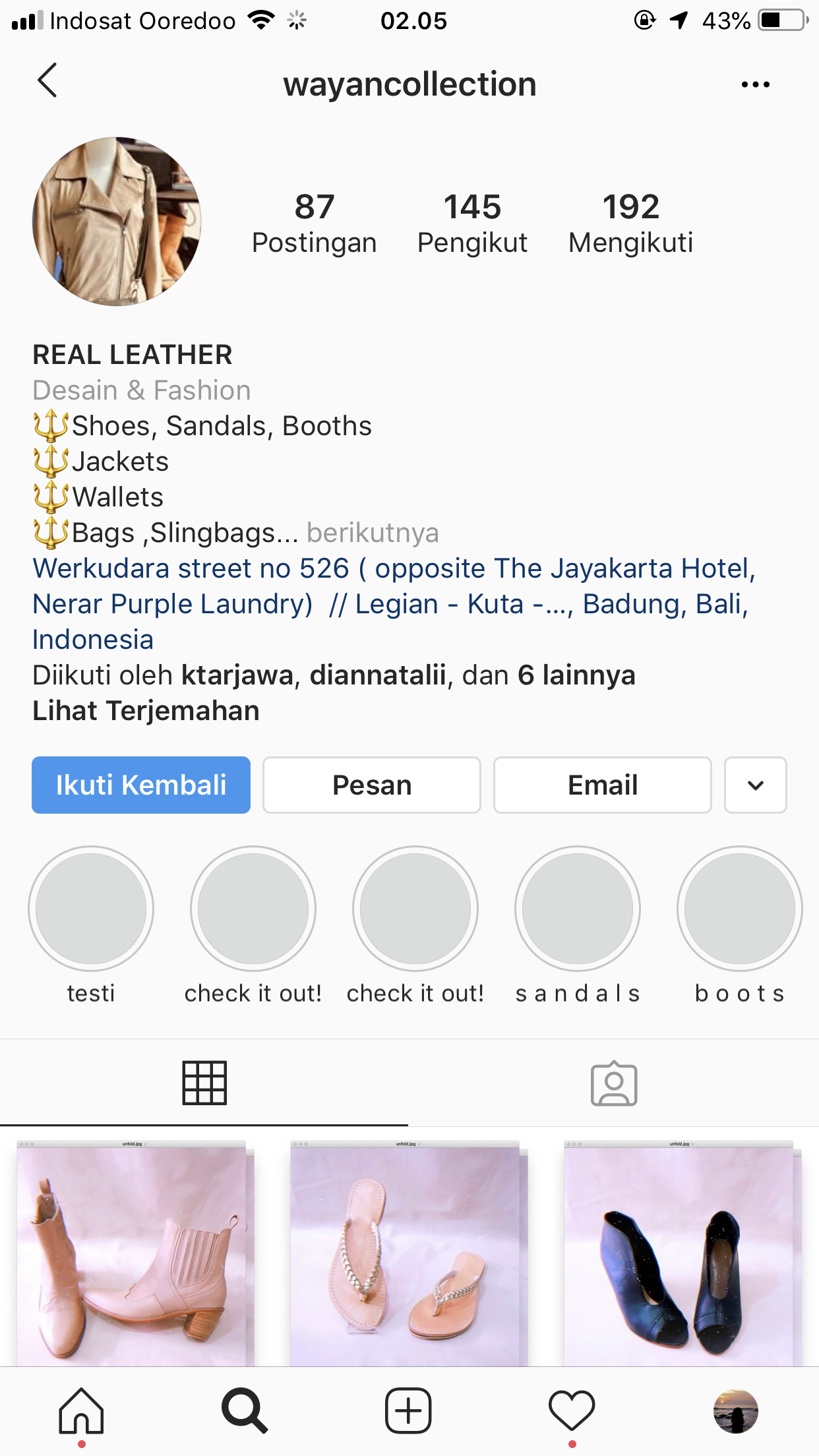The height and width of the screenshot is (1456, 819).
Task: Open the braided sandals post
Action: (409, 1253)
